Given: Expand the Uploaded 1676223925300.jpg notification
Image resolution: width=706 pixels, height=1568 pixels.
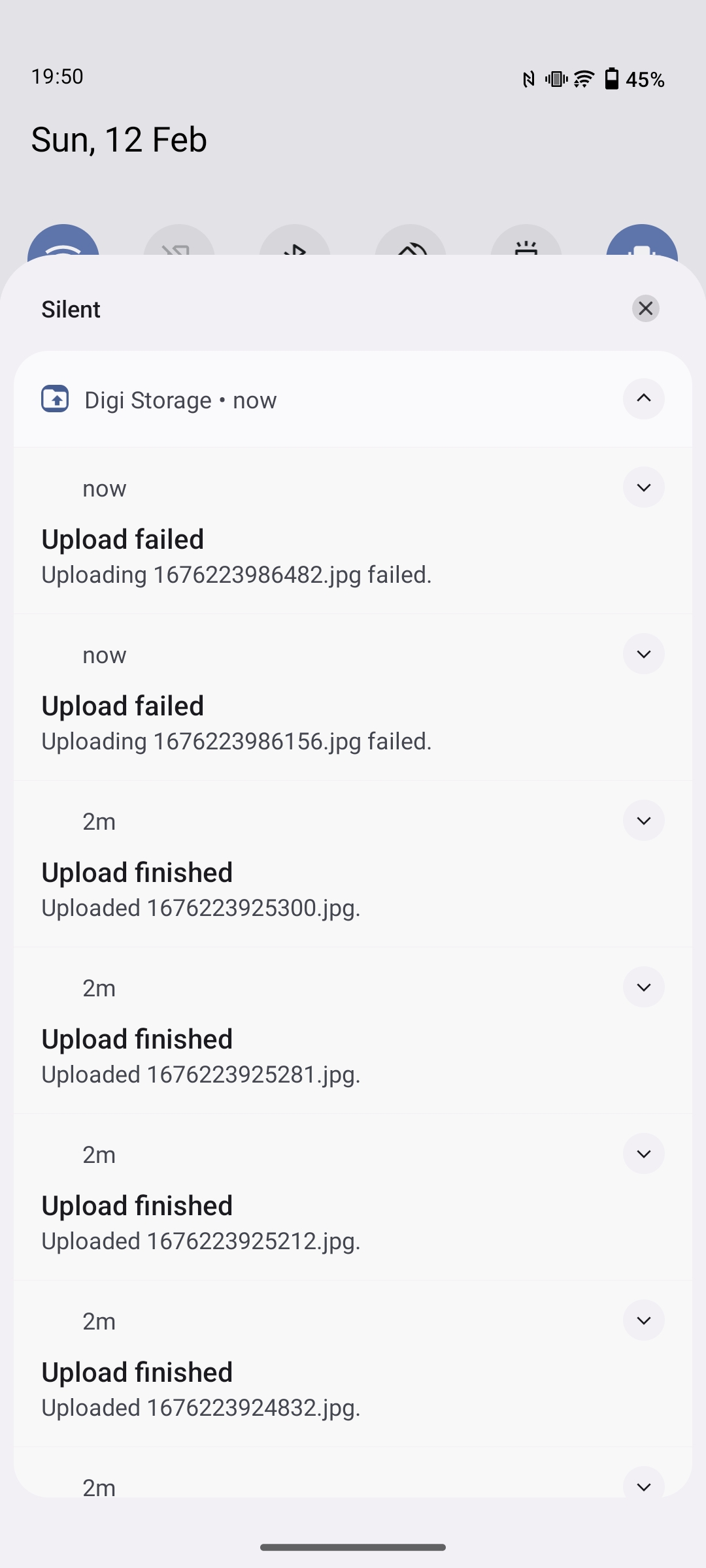Looking at the screenshot, I should point(643,821).
